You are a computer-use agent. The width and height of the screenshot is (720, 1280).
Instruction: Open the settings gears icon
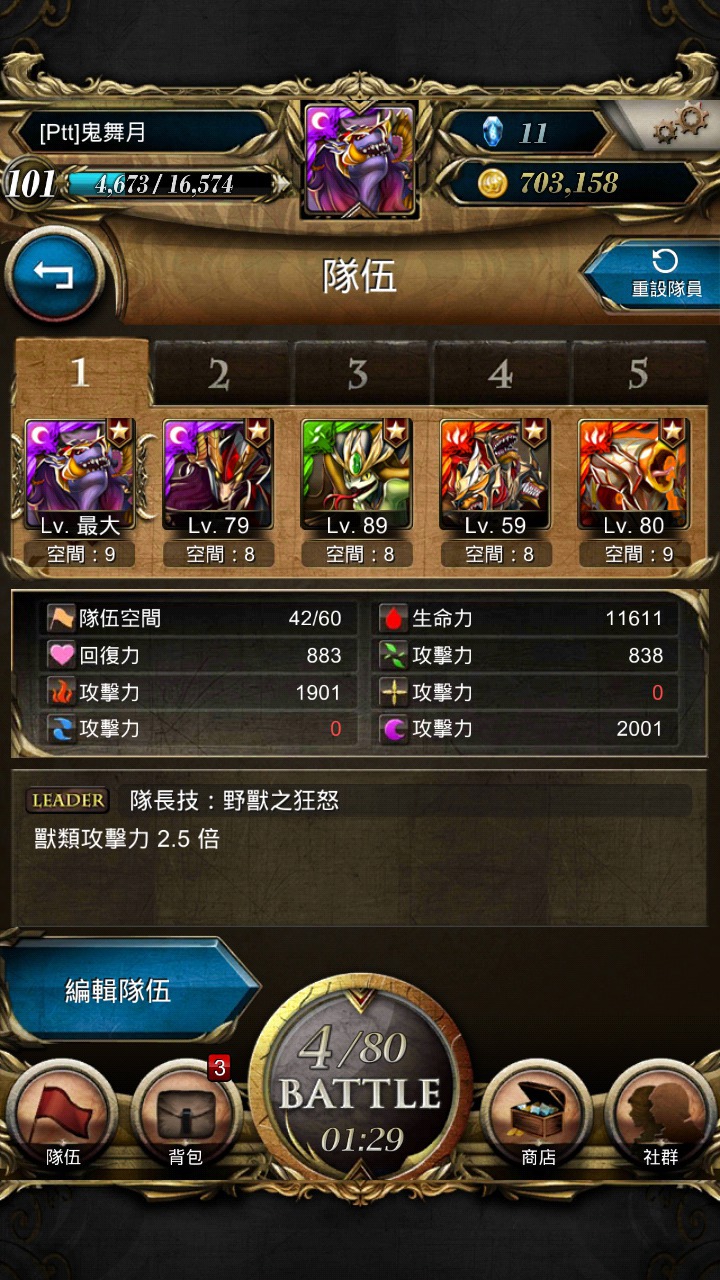point(679,125)
